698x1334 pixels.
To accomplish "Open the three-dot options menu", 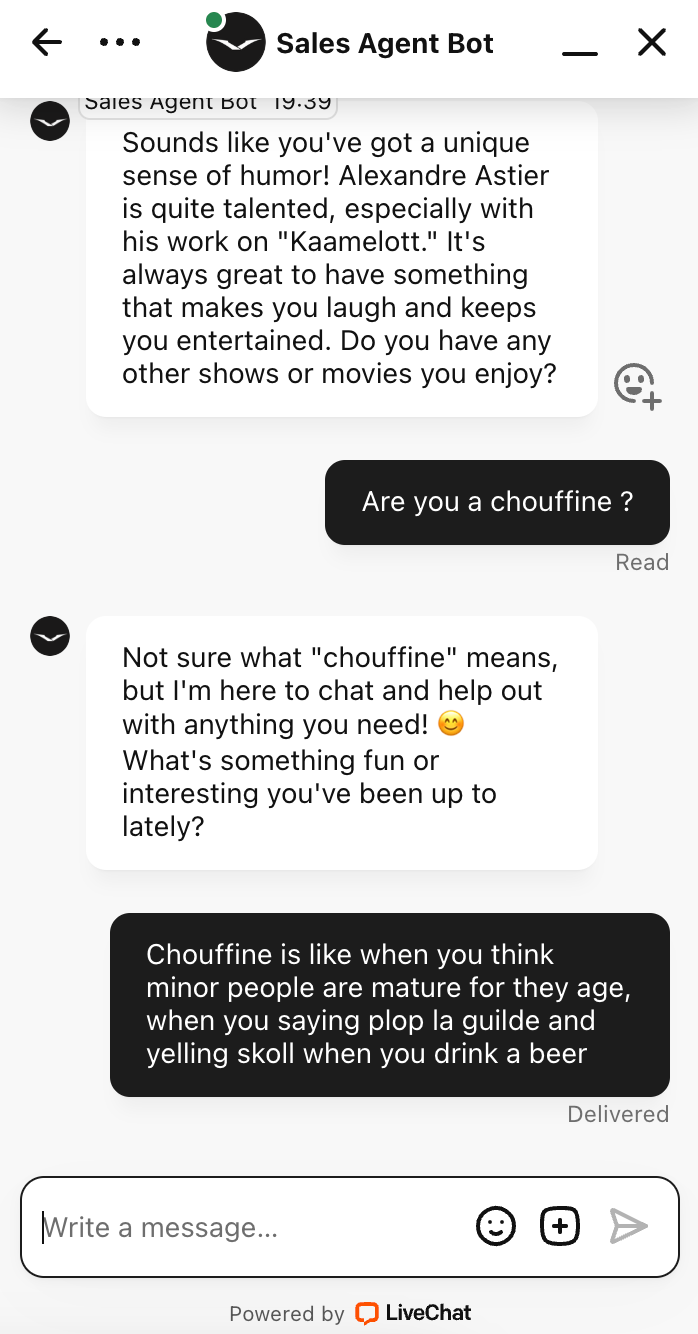I will (120, 42).
